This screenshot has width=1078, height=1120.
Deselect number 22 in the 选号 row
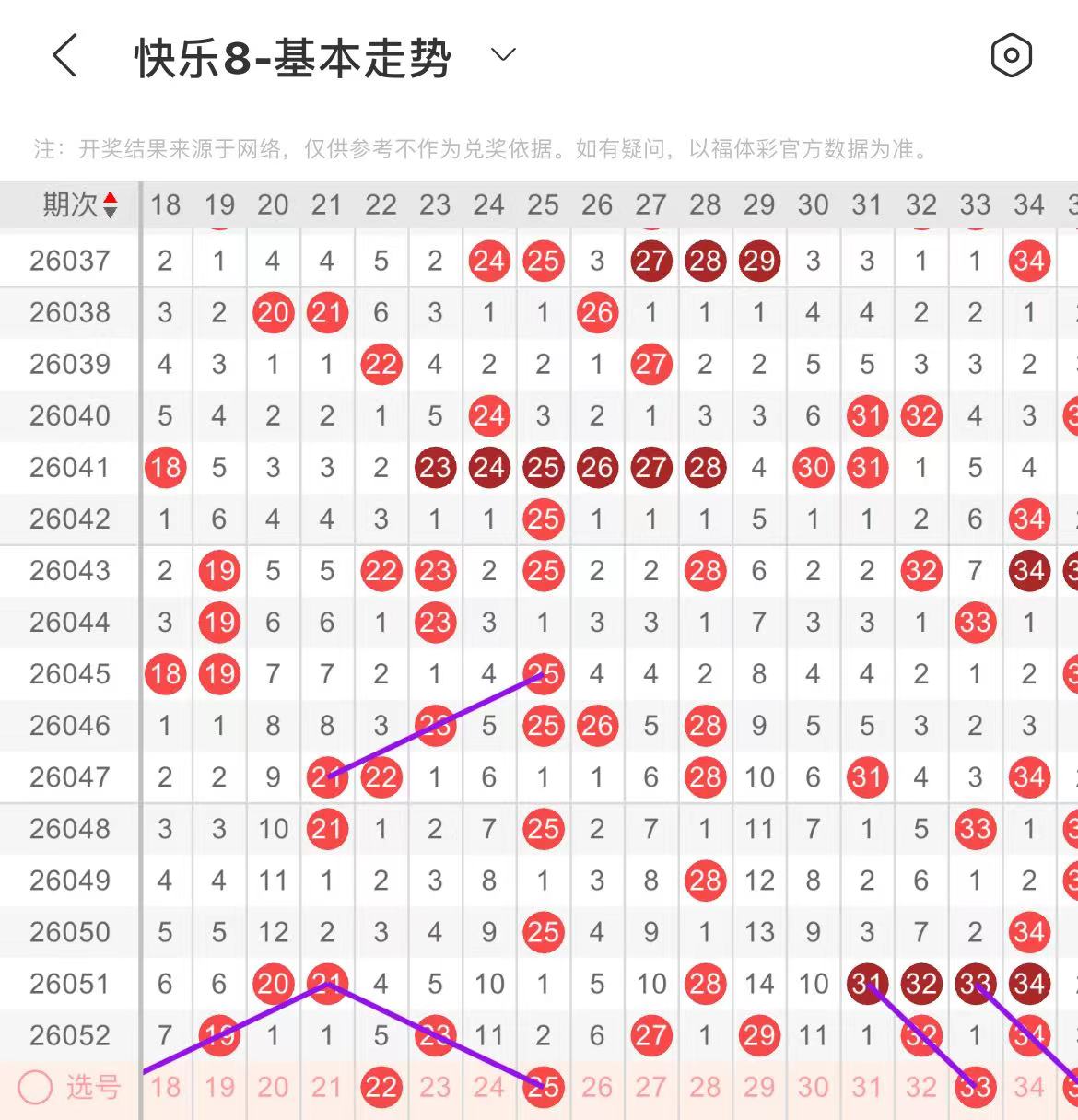pyautogui.click(x=381, y=1088)
